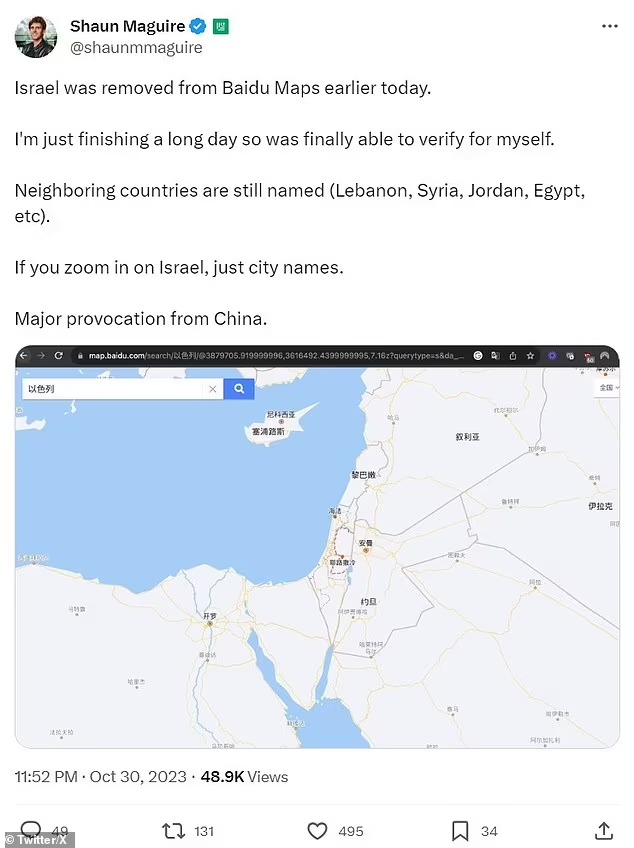Bookmark this tweet
Viewport: 634px width, 848px height.
(460, 830)
